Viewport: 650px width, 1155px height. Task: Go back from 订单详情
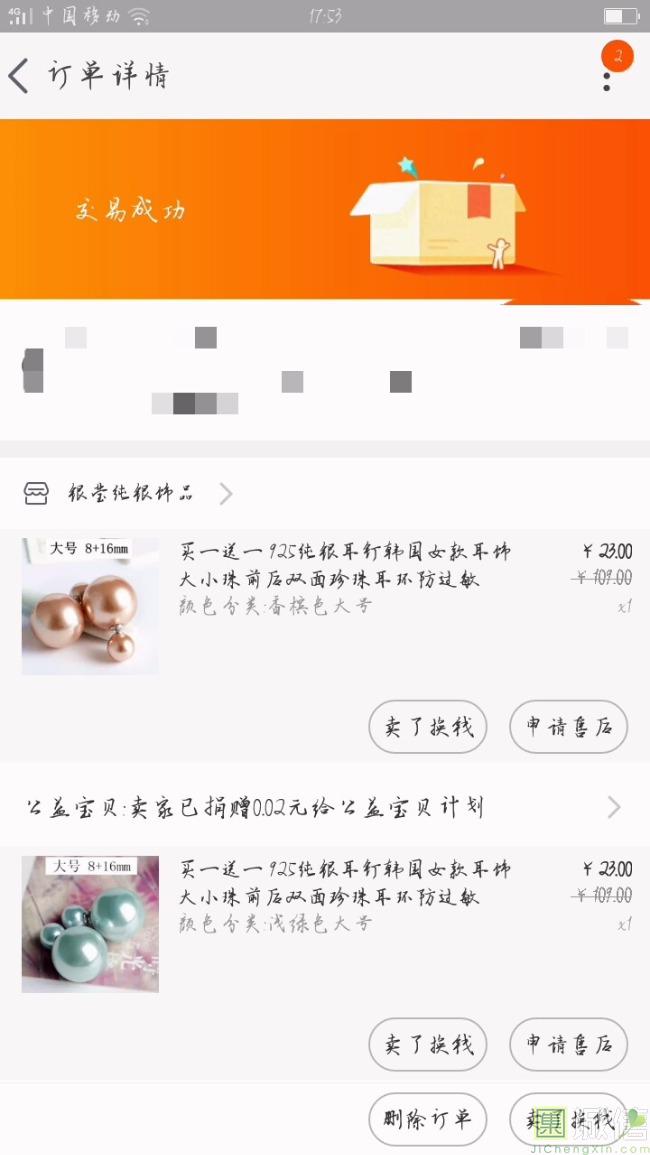(x=20, y=76)
